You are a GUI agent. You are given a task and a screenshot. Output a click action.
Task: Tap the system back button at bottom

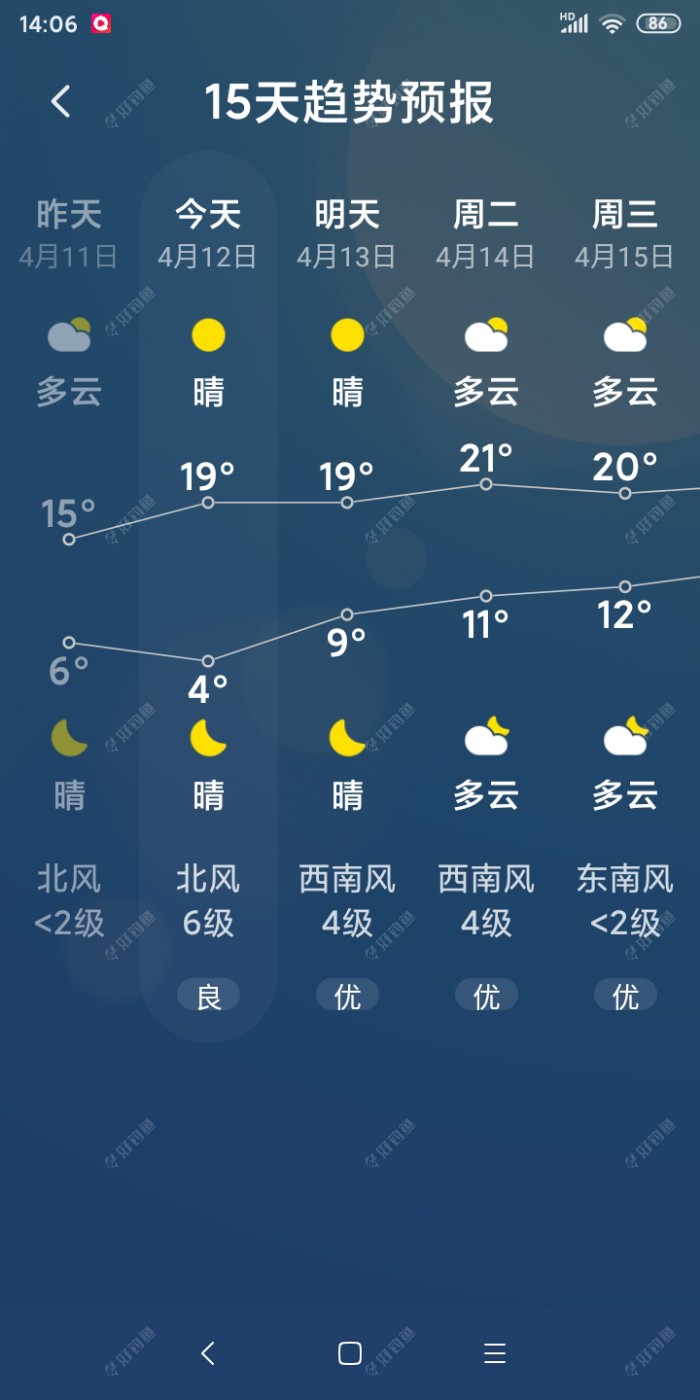tap(208, 1353)
